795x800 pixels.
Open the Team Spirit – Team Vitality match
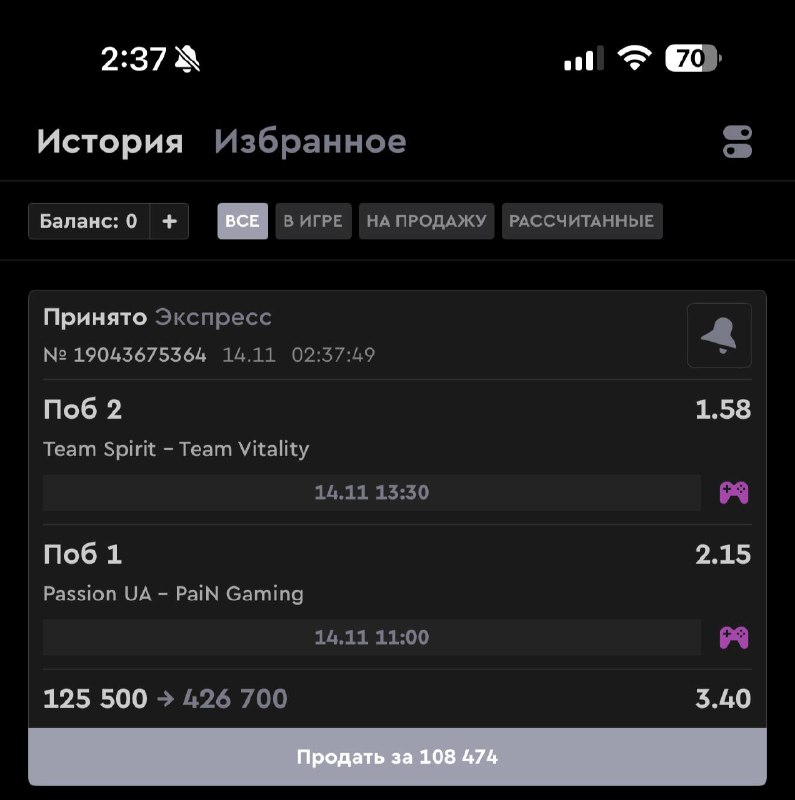click(x=176, y=449)
